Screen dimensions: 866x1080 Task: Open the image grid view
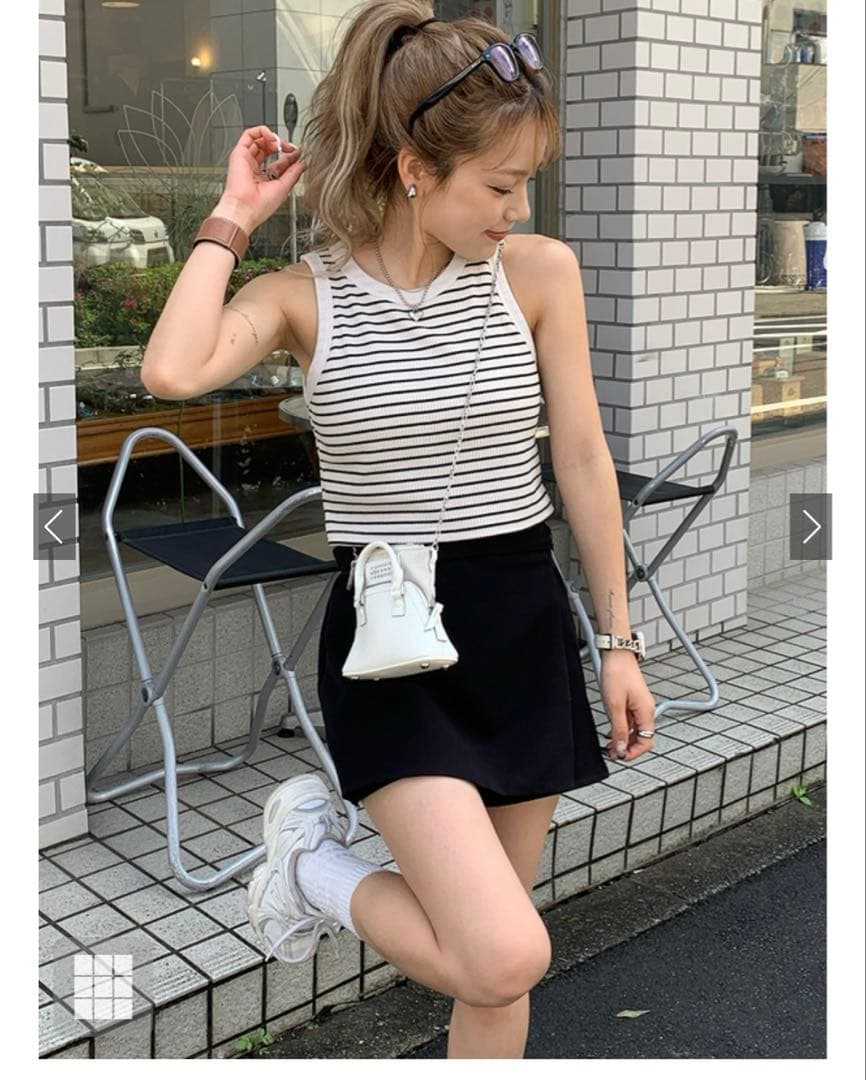tap(103, 987)
